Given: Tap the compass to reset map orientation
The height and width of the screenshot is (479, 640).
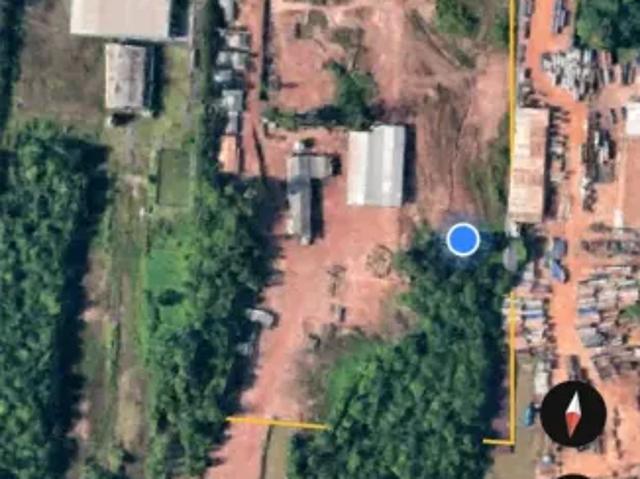Looking at the screenshot, I should click(x=573, y=414).
